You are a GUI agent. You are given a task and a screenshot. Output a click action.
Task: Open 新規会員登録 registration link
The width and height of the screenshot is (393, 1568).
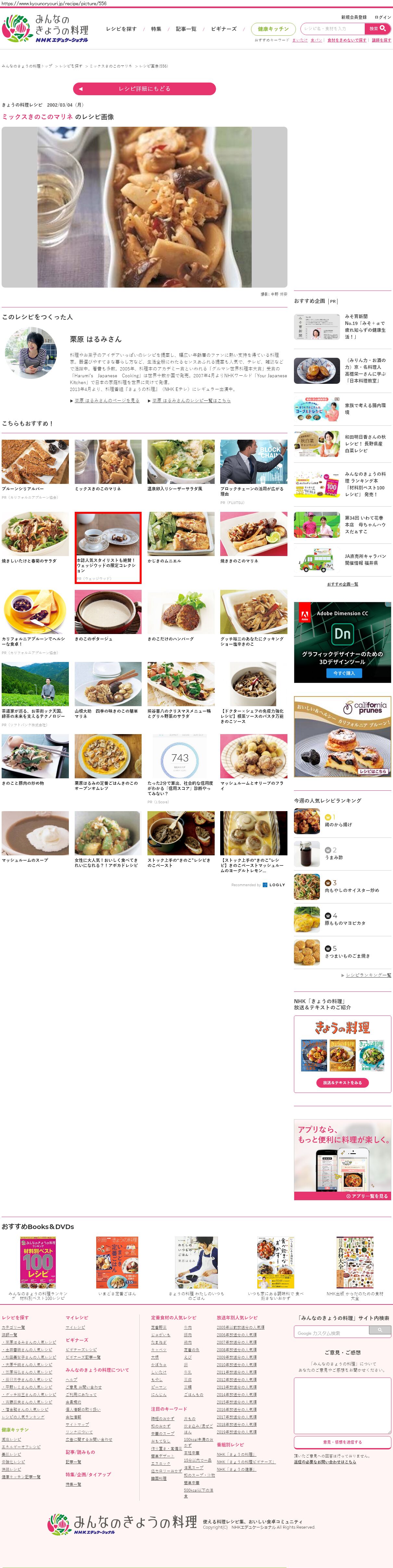(353, 17)
